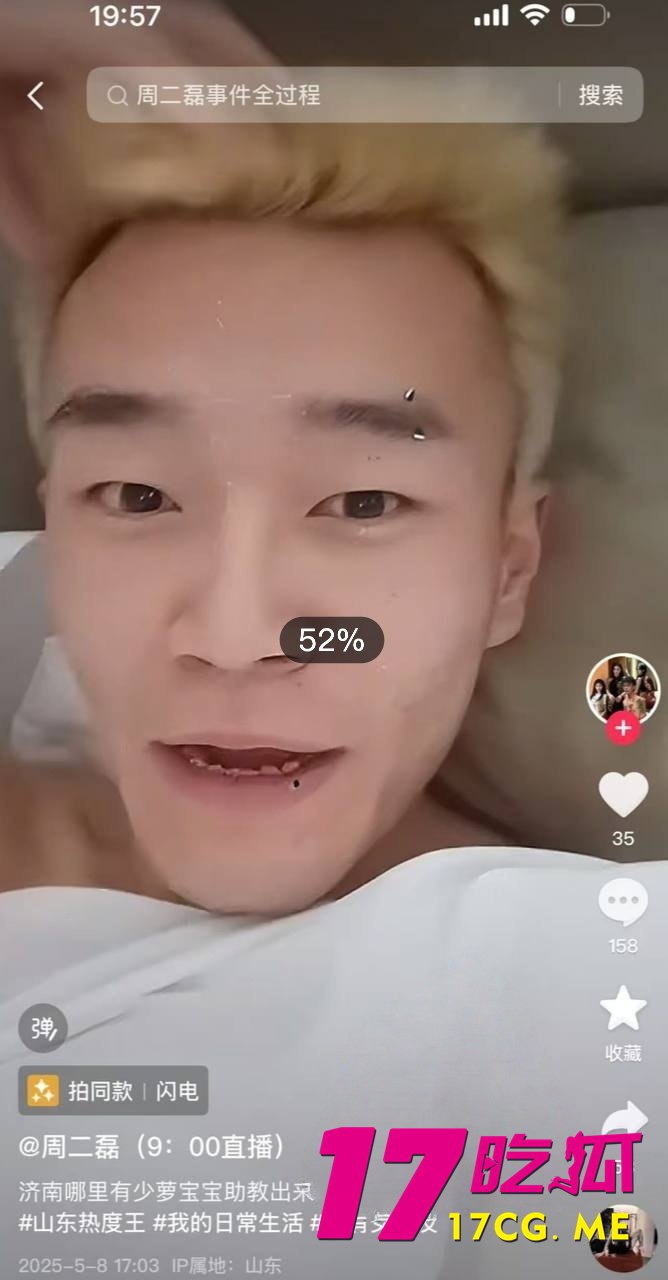Open the creator's profile avatar
The width and height of the screenshot is (668, 1280).
[622, 688]
